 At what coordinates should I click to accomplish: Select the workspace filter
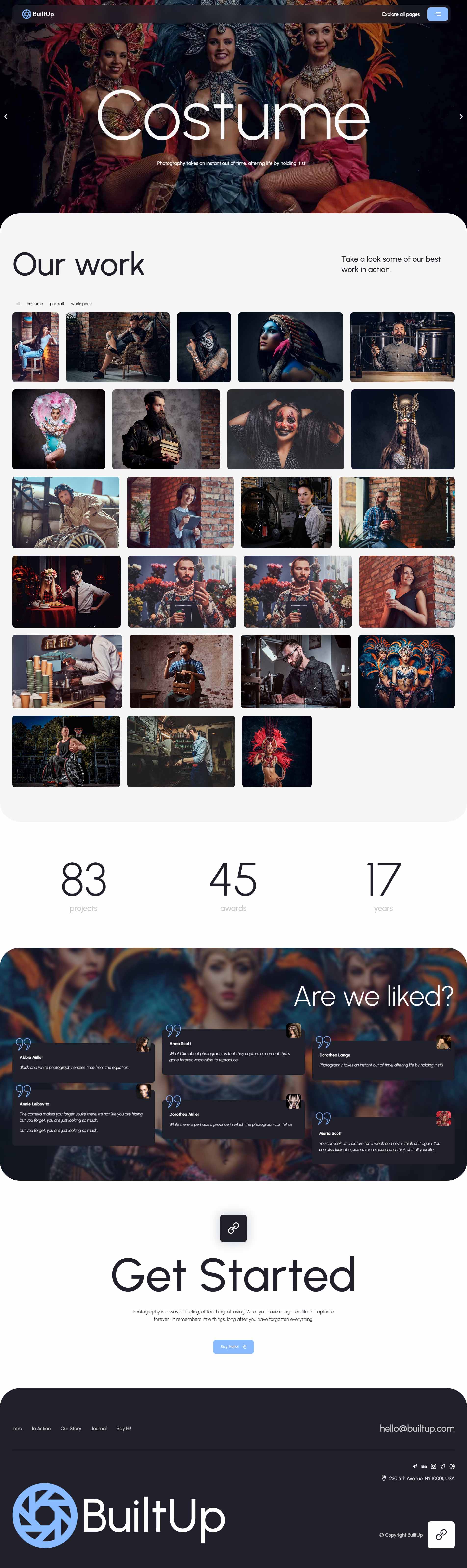pyautogui.click(x=81, y=304)
